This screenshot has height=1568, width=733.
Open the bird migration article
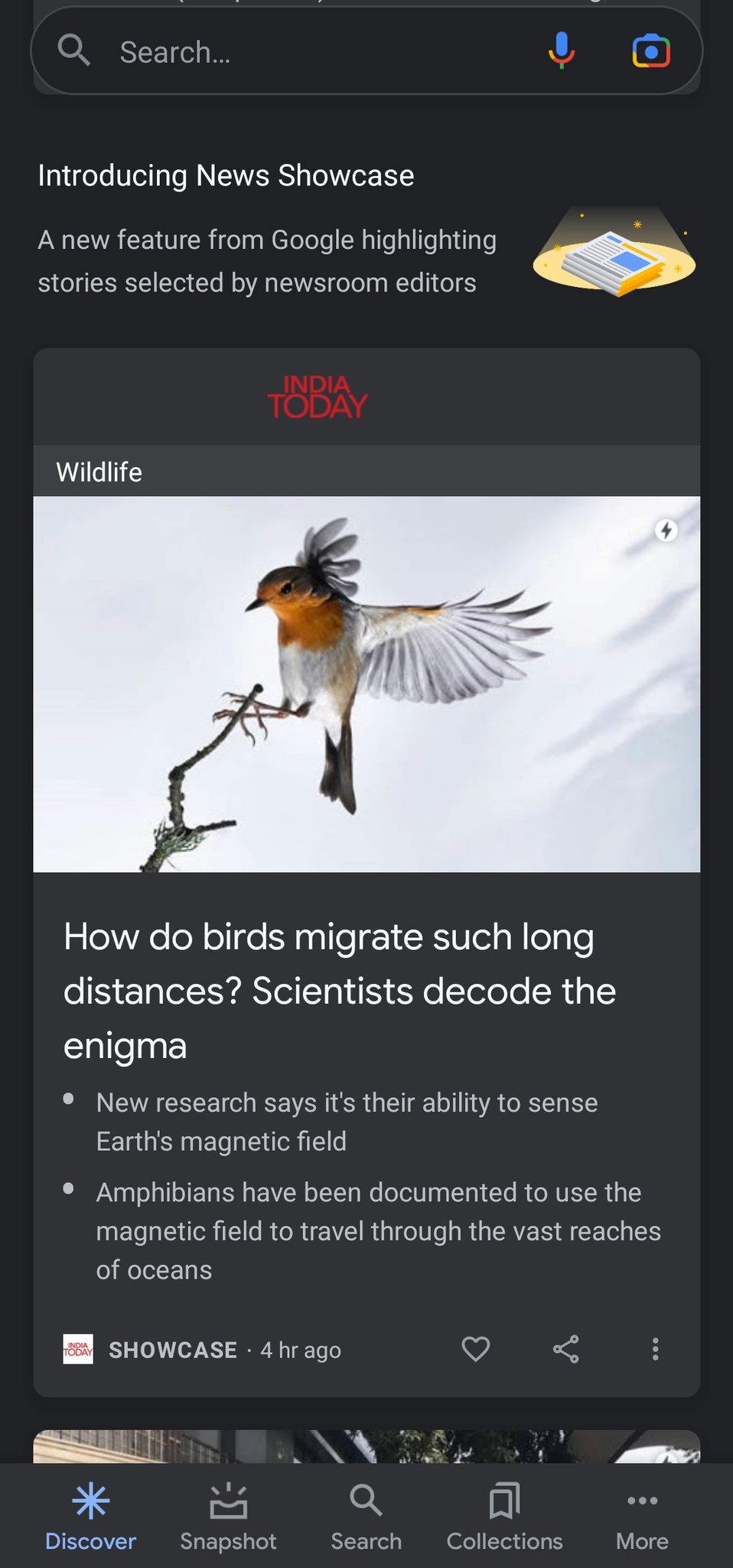[x=340, y=990]
